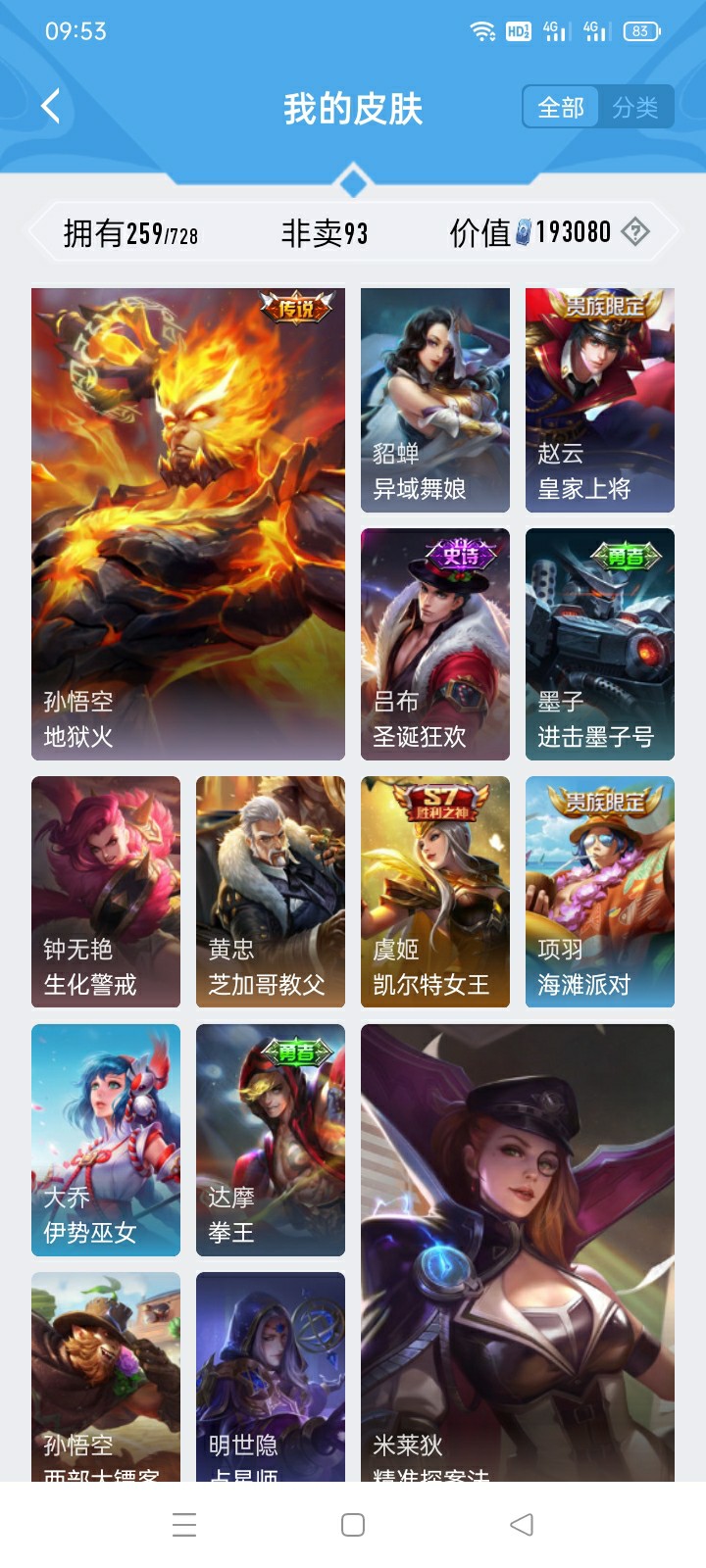Open 孙悟空 西部大镖客 skin
Screen dimensions: 706x1568
[106, 1376]
